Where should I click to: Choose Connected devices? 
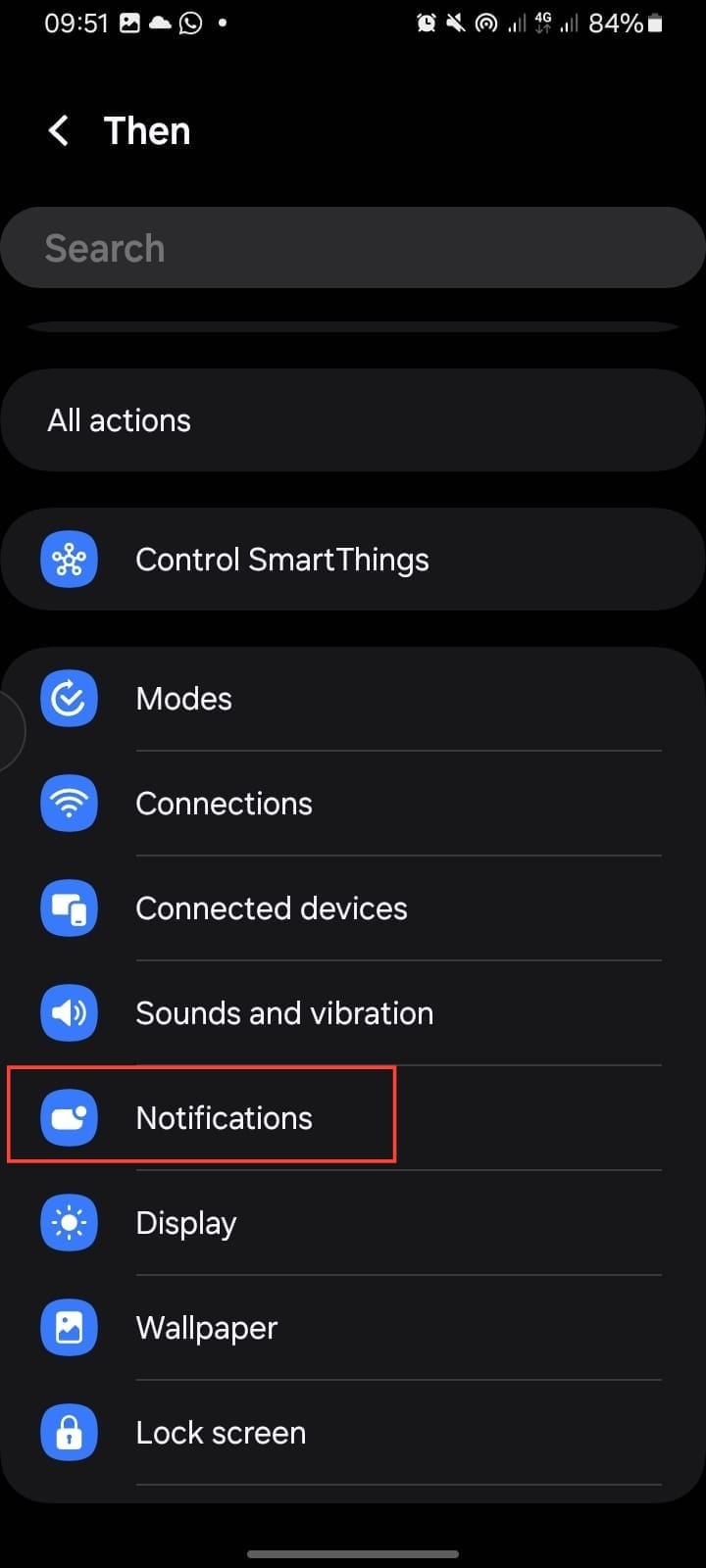click(353, 908)
